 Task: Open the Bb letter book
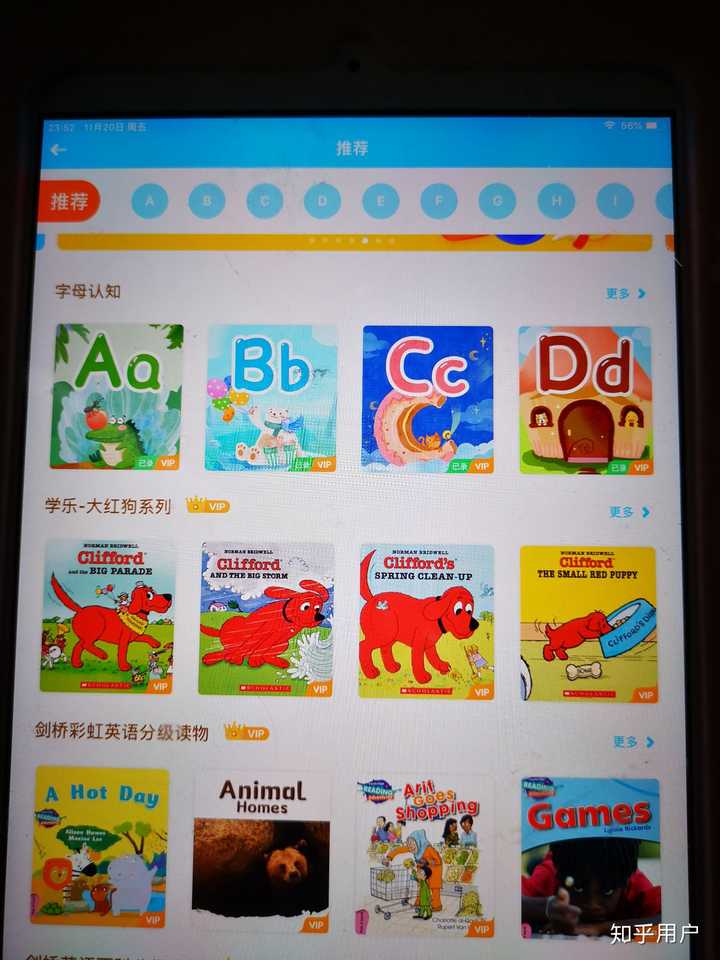[271, 398]
